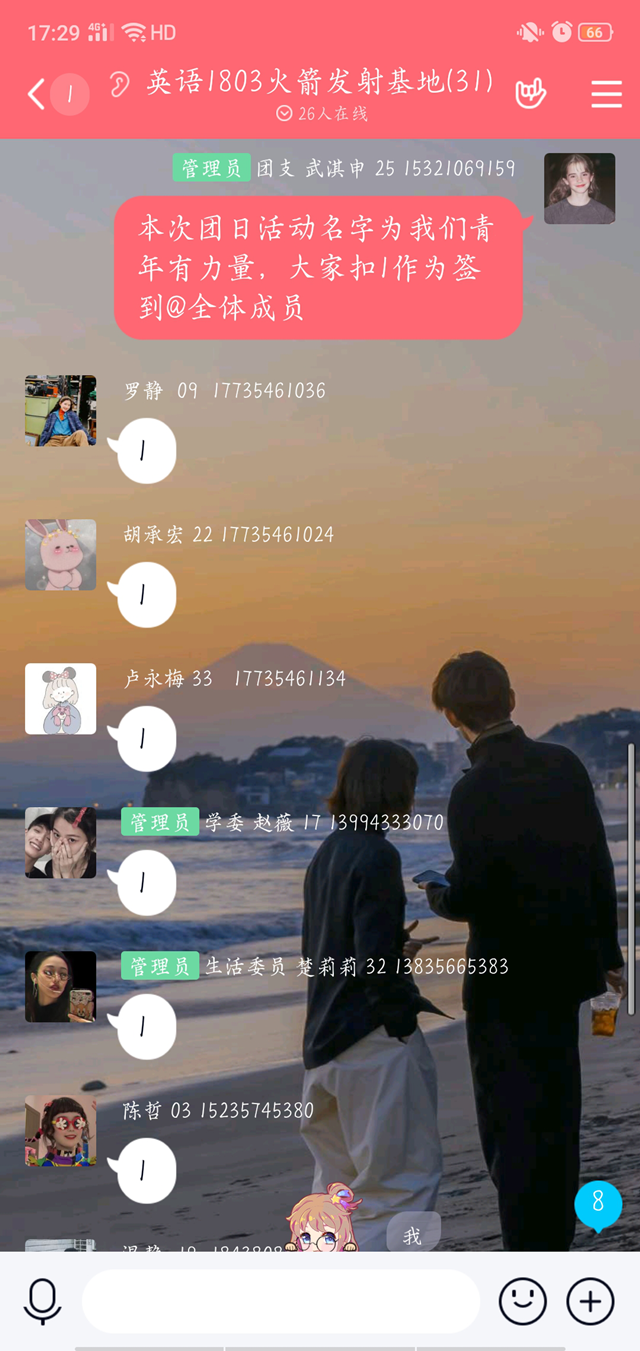Screen dimensions: 640x1351
Task: Open the emoji smiley panel
Action: [522, 1301]
